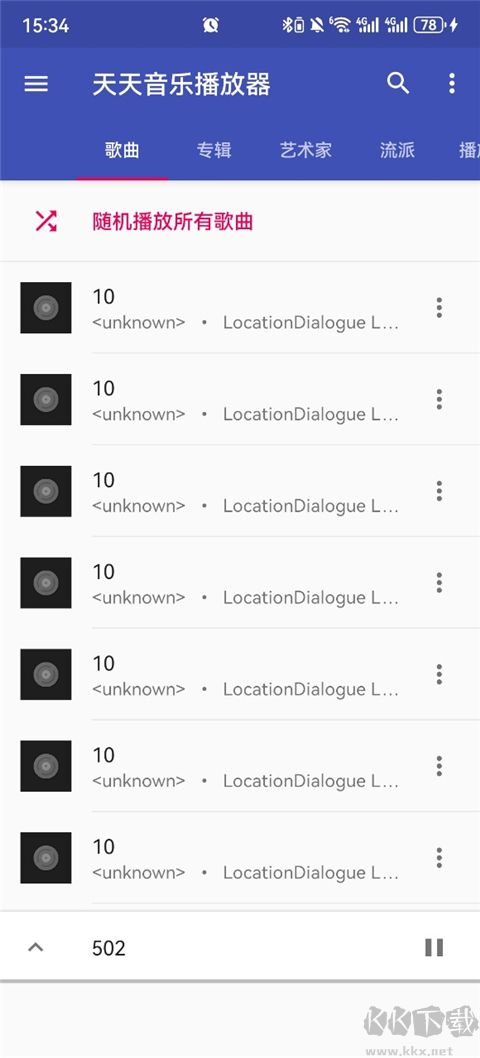Switch to the 流派 tab

[397, 150]
